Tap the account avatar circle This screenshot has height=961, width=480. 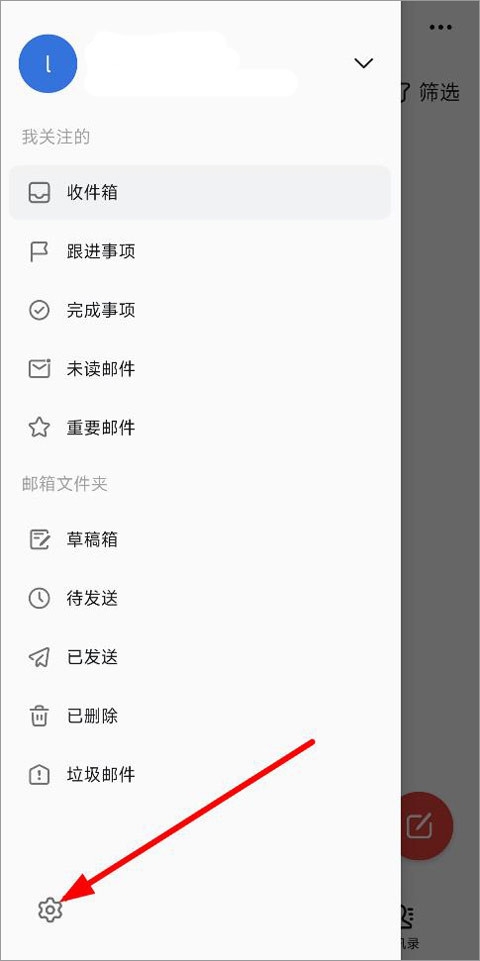[x=48, y=63]
